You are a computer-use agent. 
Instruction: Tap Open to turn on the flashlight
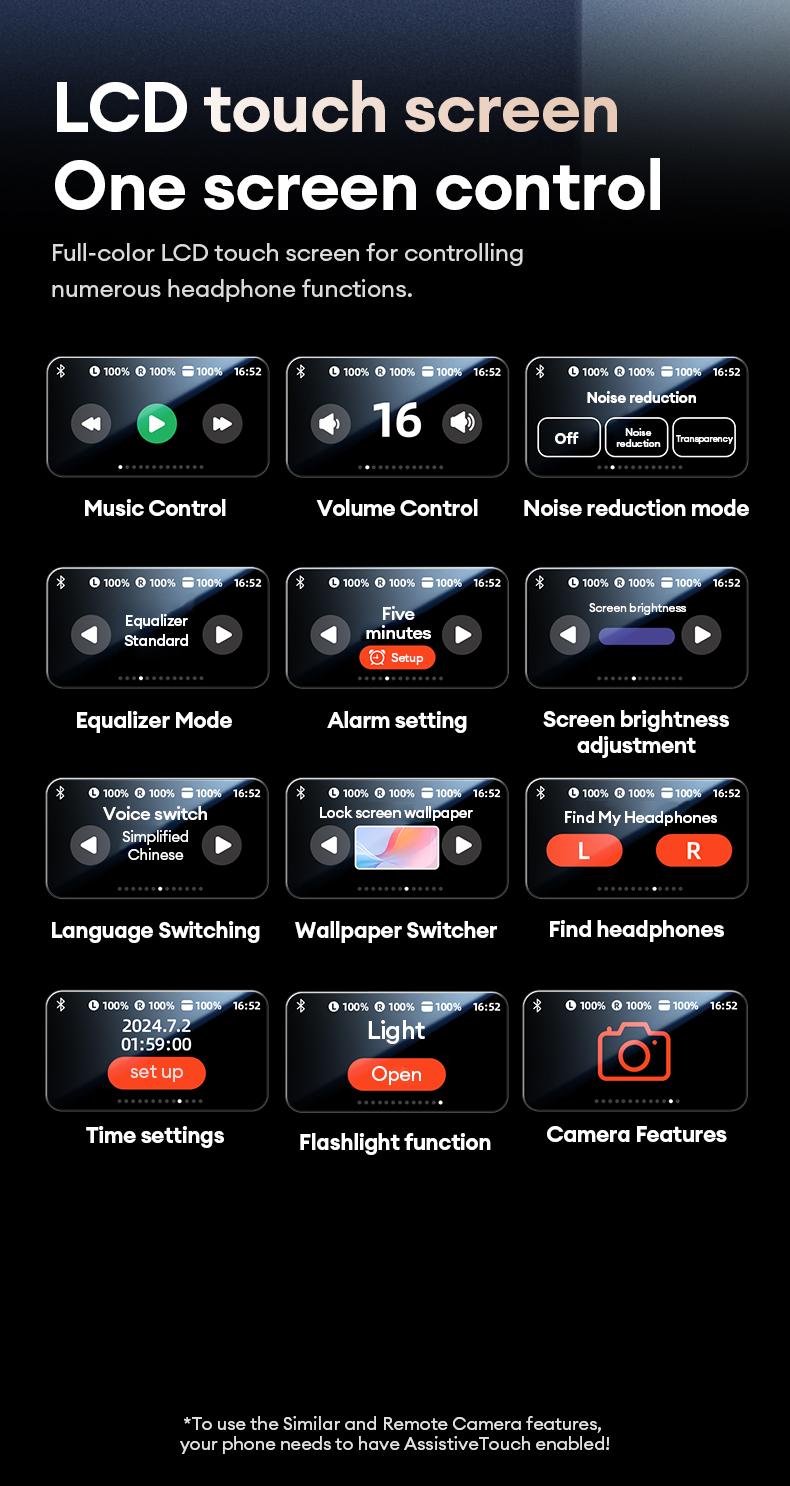click(396, 1074)
